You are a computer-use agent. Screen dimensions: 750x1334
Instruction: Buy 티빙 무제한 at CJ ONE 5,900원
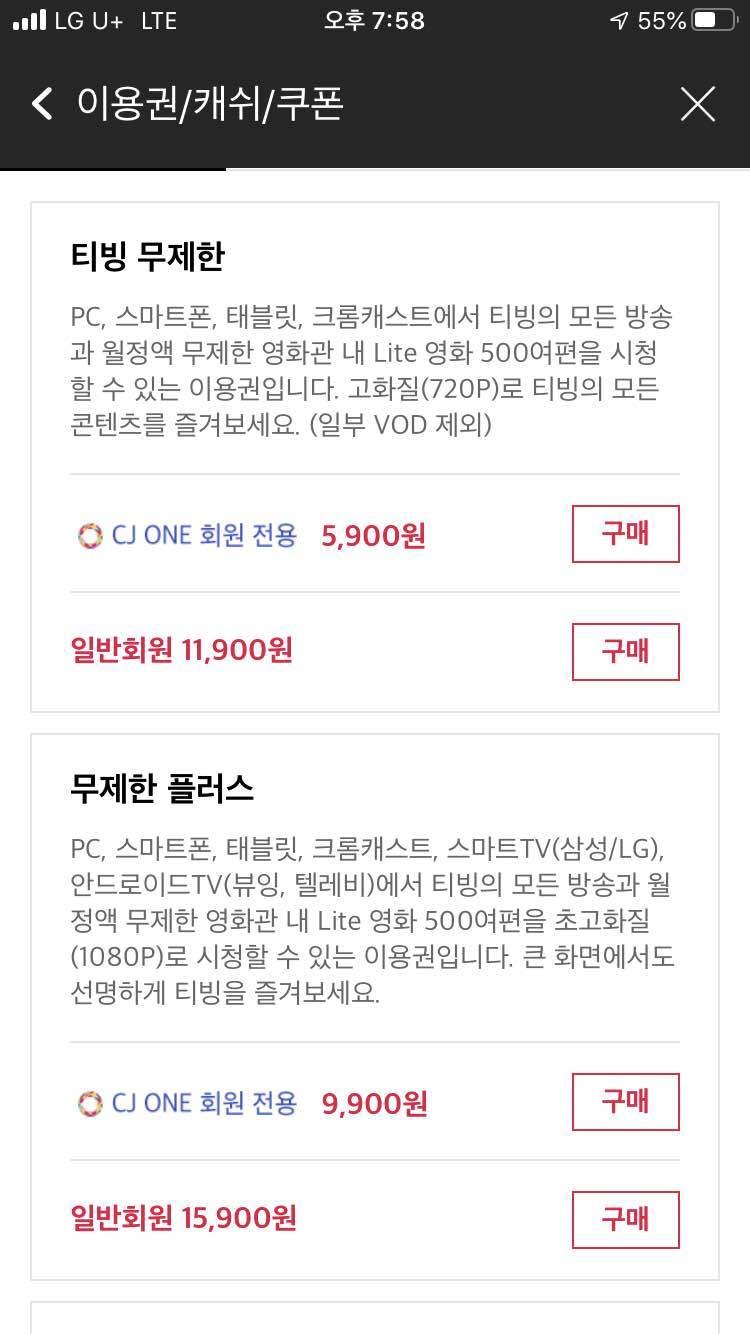(626, 534)
